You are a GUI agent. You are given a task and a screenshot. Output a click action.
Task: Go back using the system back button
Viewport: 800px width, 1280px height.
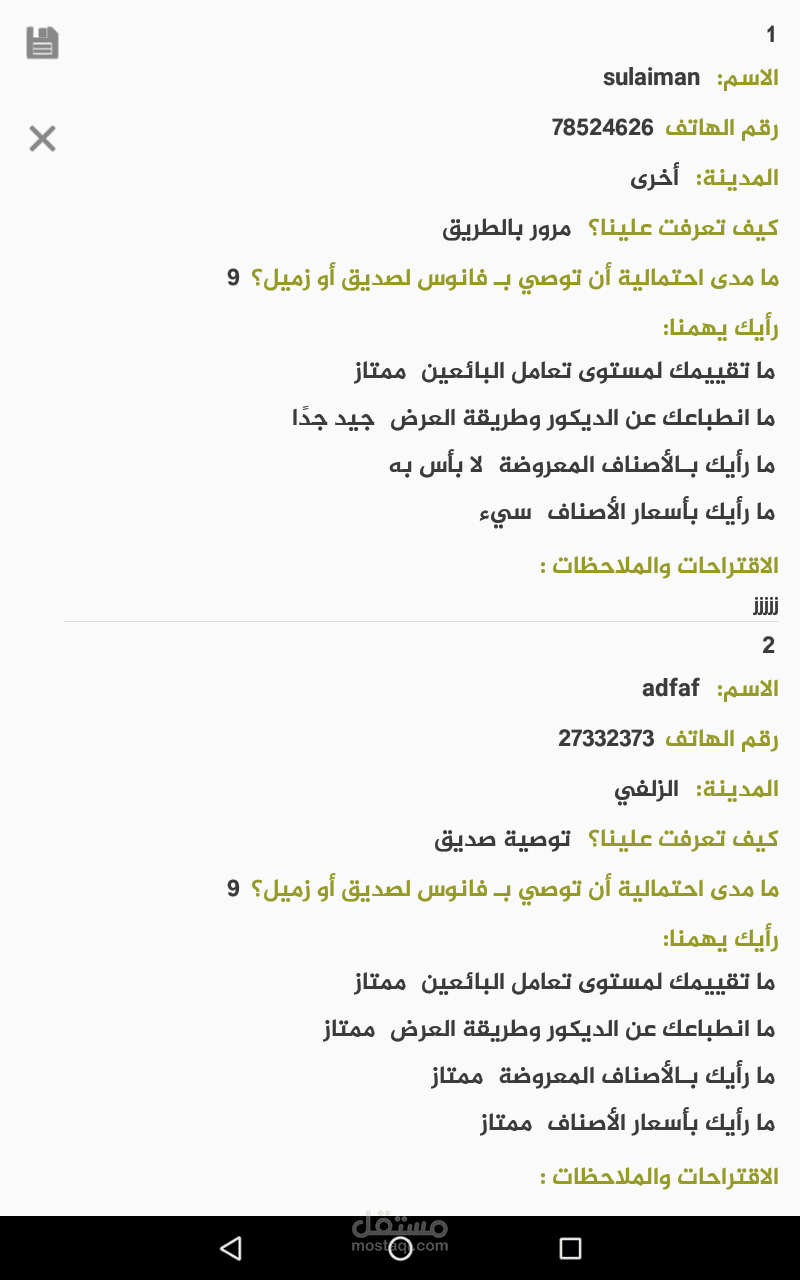pos(231,1248)
